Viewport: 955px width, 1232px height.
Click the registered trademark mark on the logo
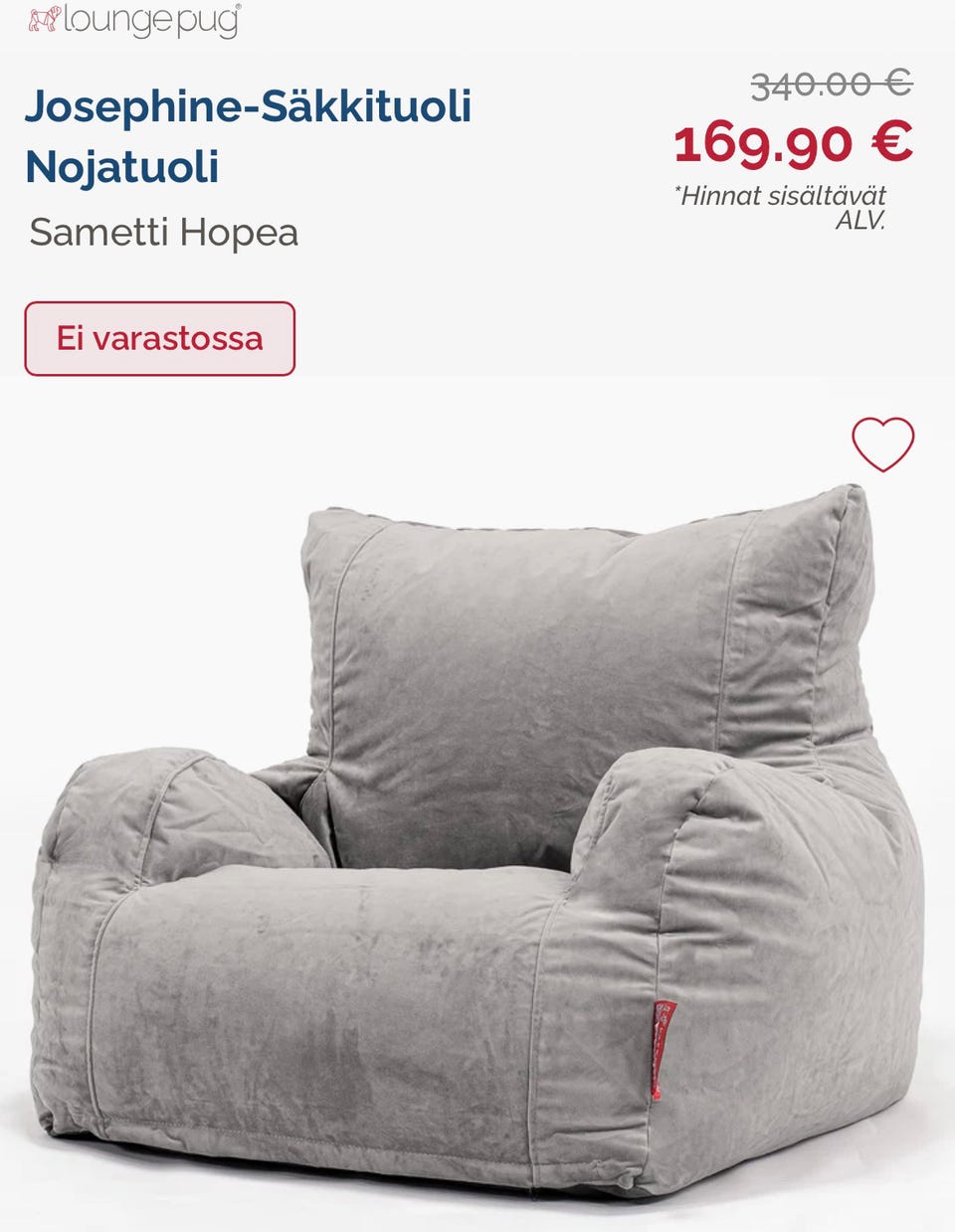237,8
